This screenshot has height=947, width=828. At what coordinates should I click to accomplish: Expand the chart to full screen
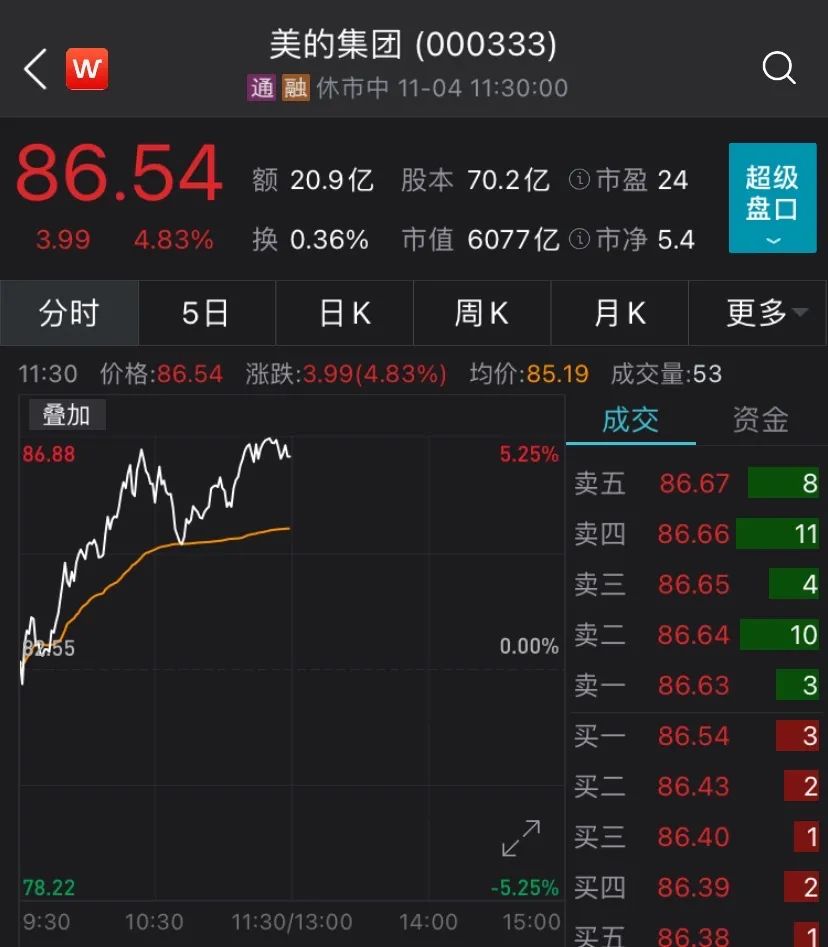(521, 838)
